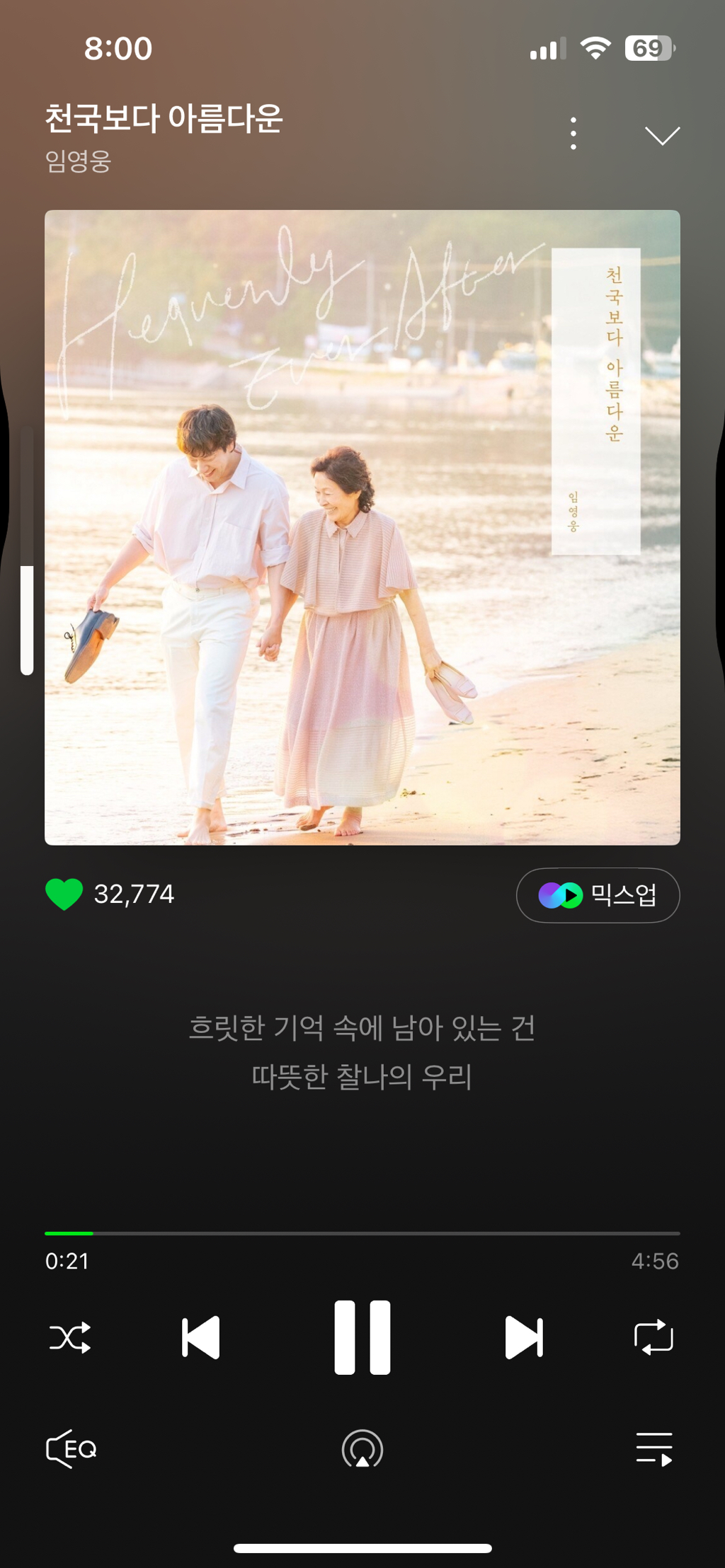Toggle shuffle playback

[x=70, y=1337]
